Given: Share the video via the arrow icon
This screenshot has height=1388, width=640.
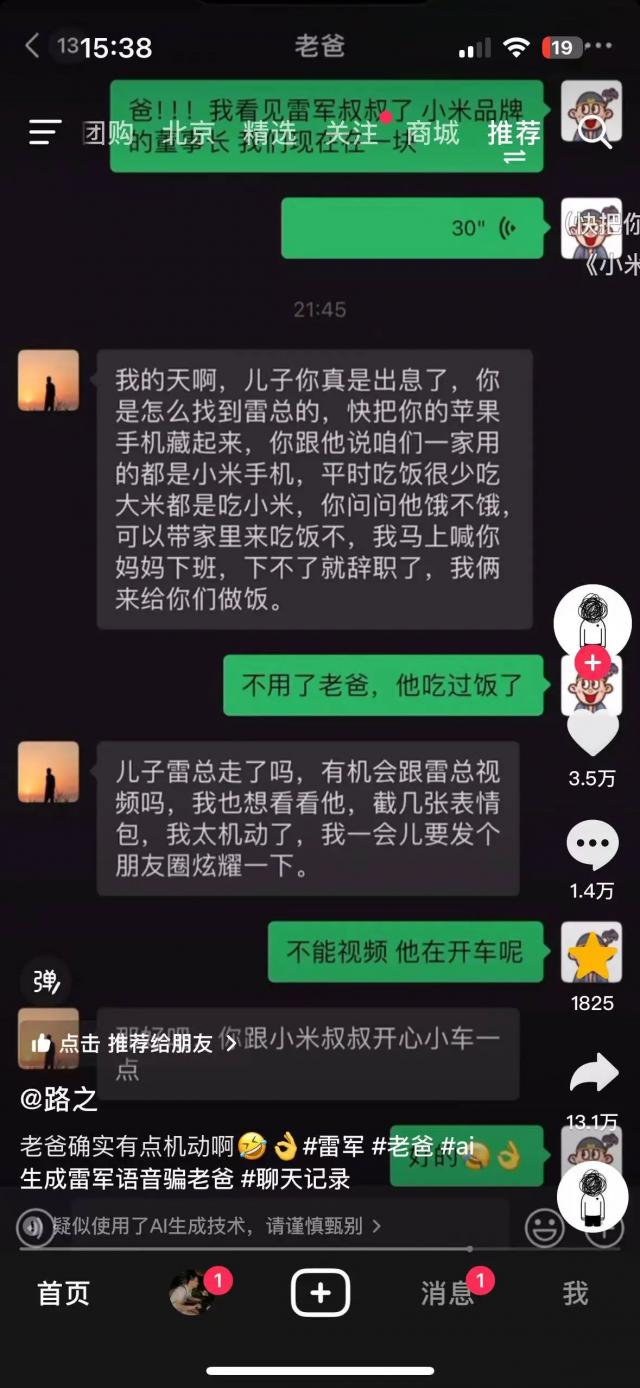Looking at the screenshot, I should coord(592,1074).
